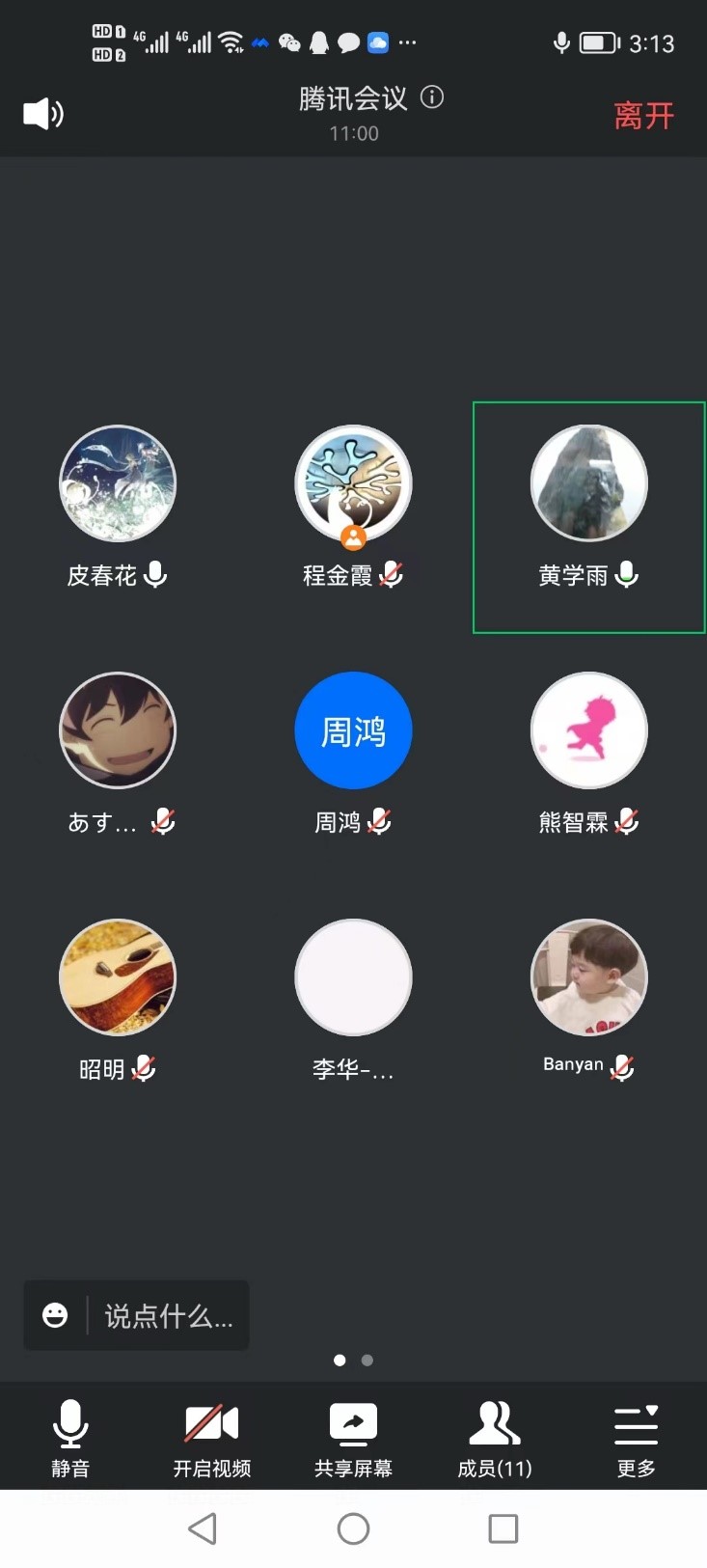
Task: Open the 更多 more options menu
Action: [x=636, y=1438]
